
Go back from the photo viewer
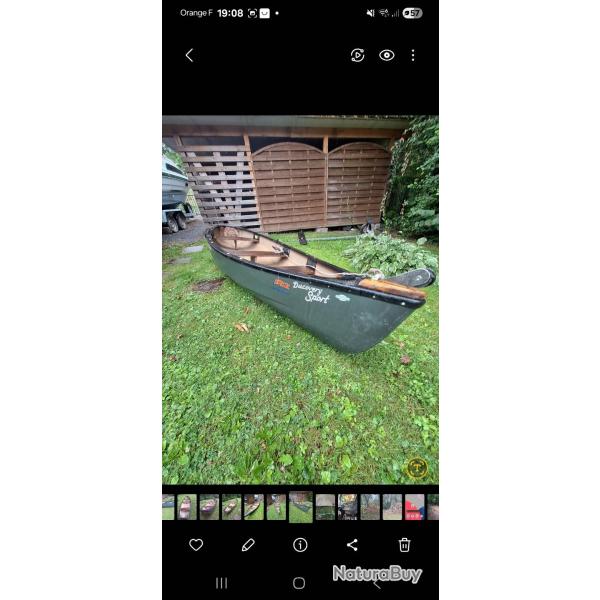click(189, 55)
